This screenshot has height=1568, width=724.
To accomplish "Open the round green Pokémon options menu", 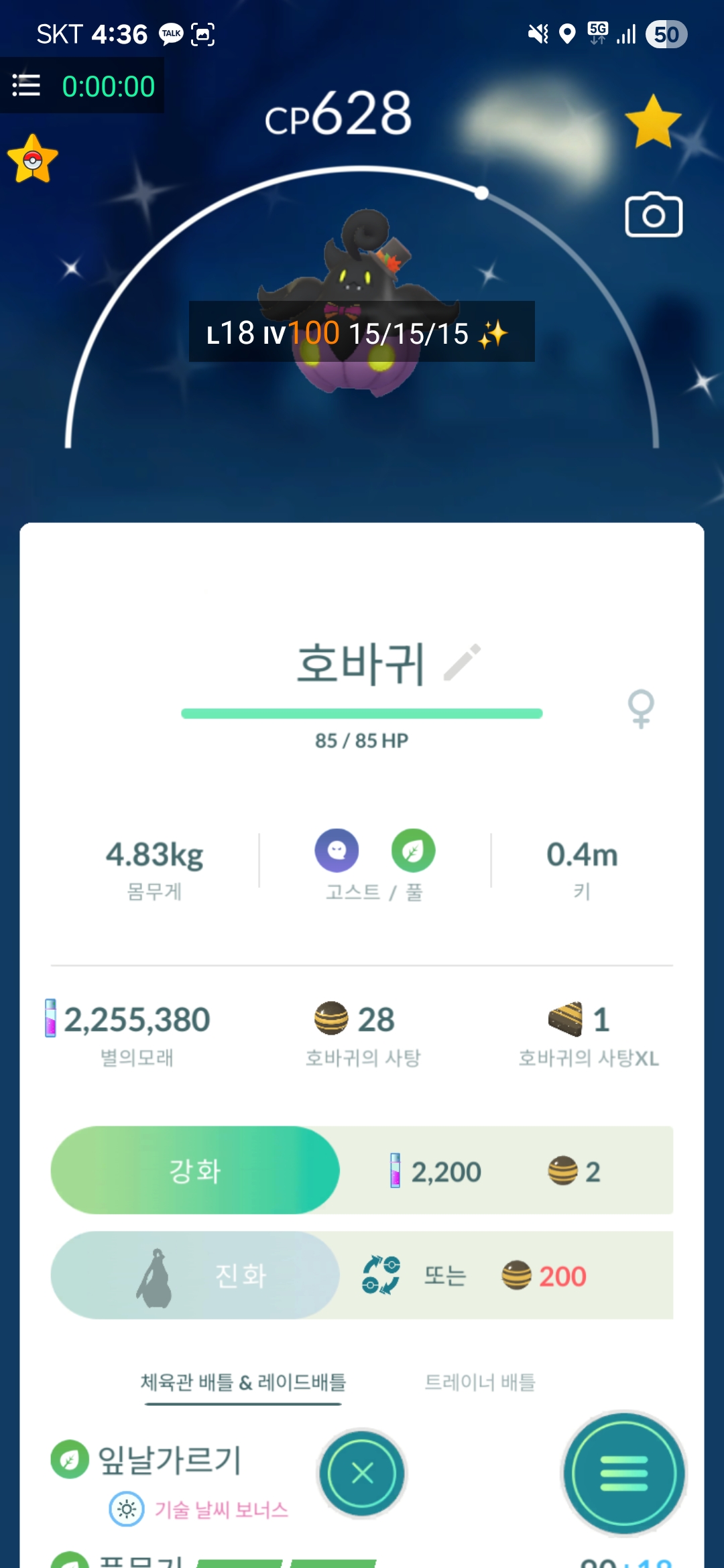I will (x=624, y=1473).
